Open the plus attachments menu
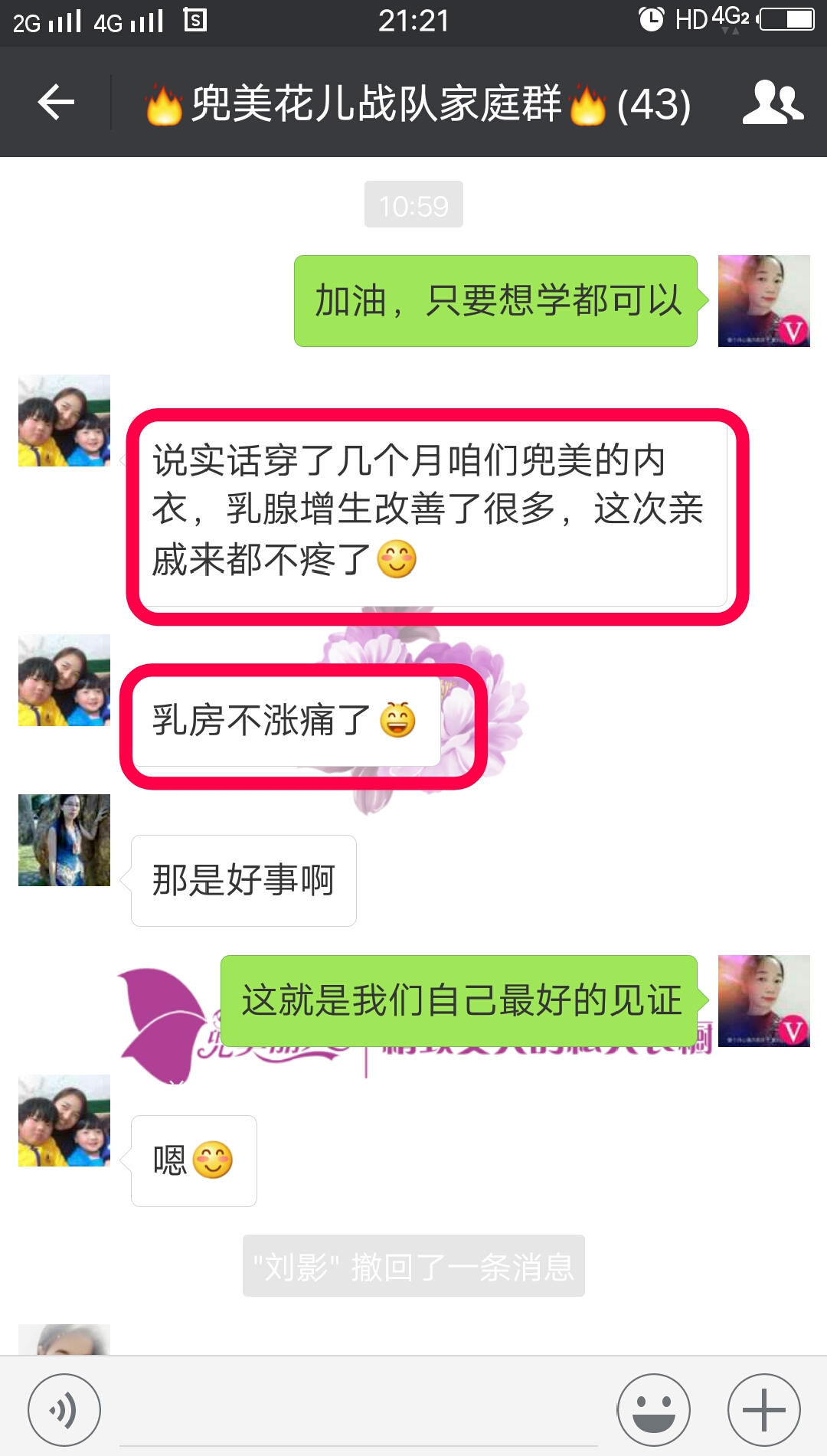Viewport: 827px width, 1456px height. pyautogui.click(x=763, y=1410)
